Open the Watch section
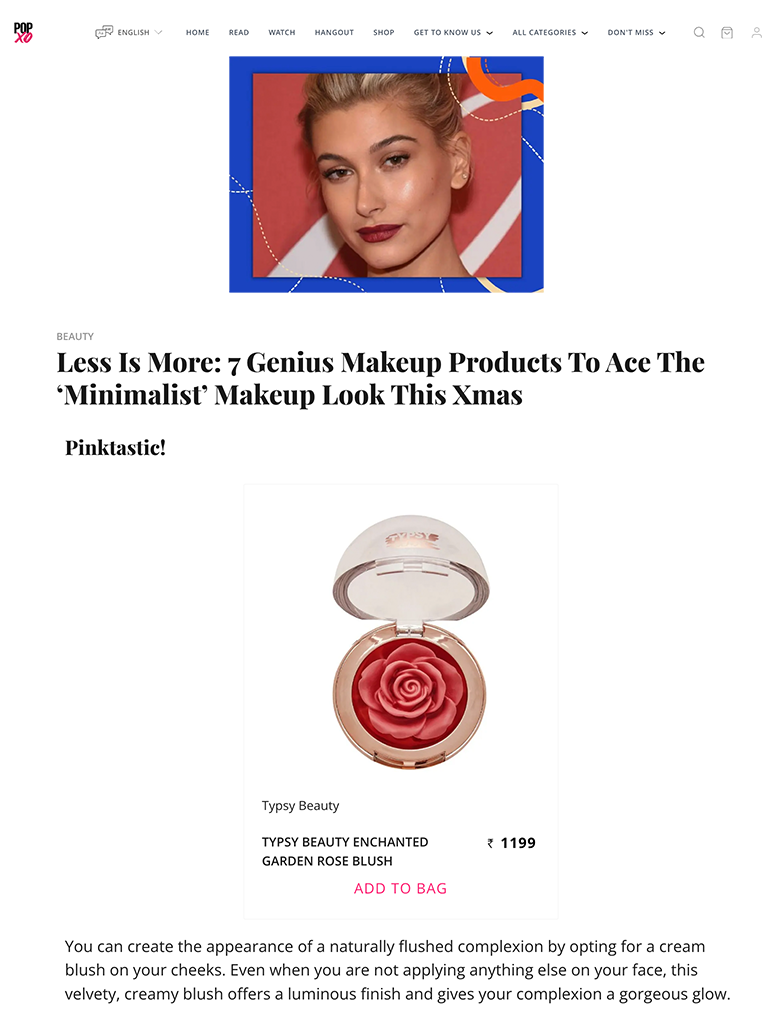 coord(281,32)
